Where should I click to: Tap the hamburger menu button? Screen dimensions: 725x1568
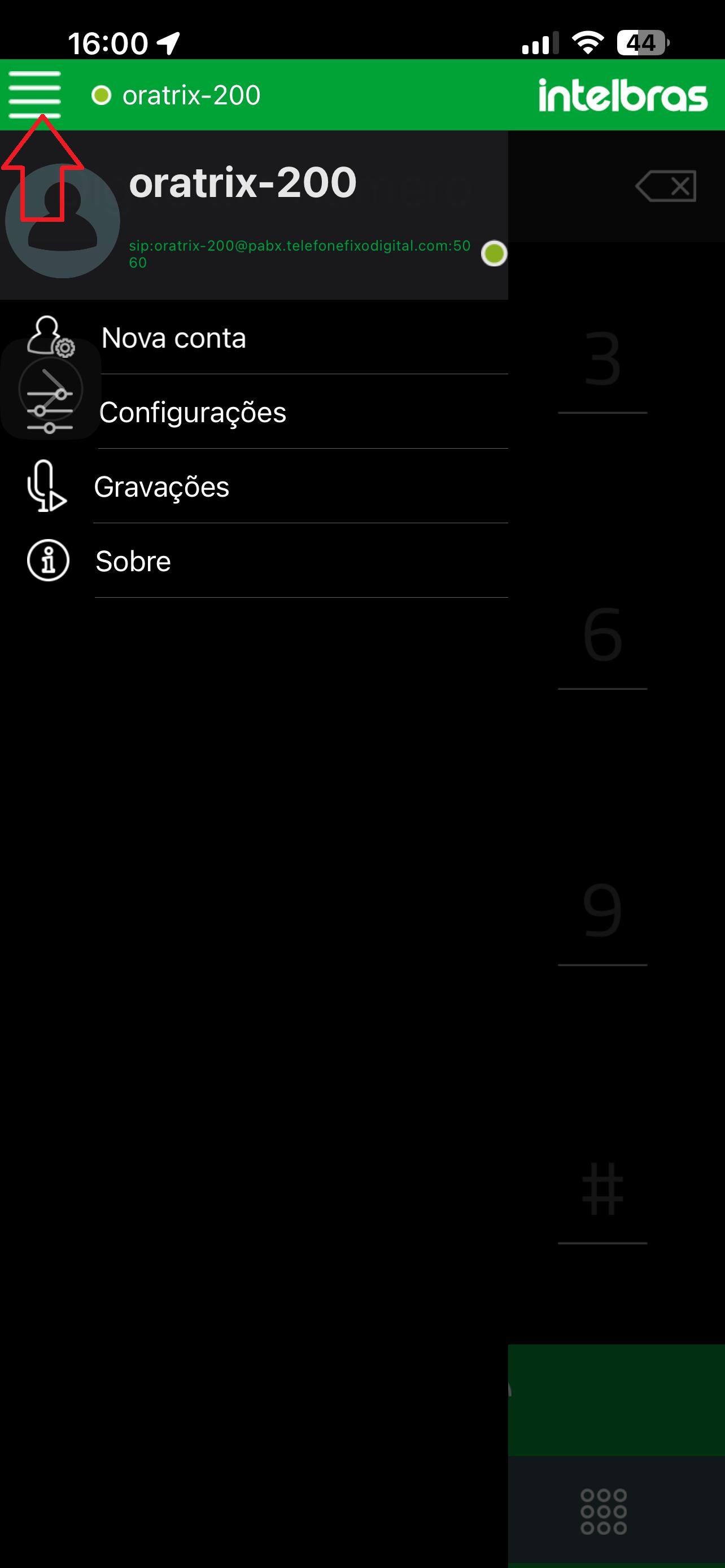point(34,94)
